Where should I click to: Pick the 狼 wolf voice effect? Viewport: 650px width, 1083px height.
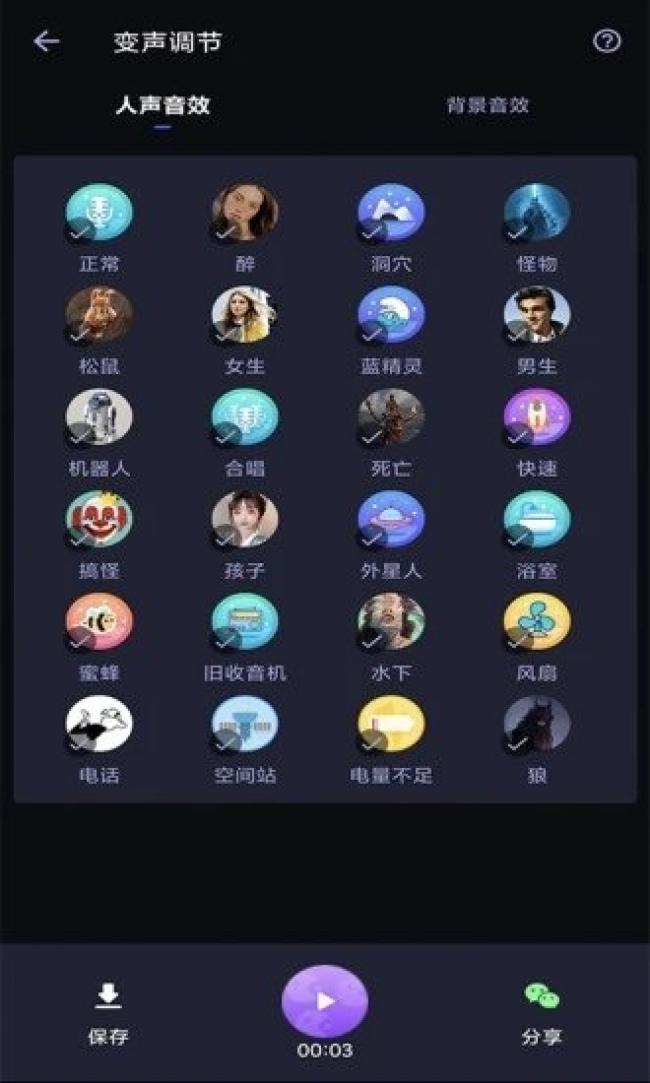(537, 724)
